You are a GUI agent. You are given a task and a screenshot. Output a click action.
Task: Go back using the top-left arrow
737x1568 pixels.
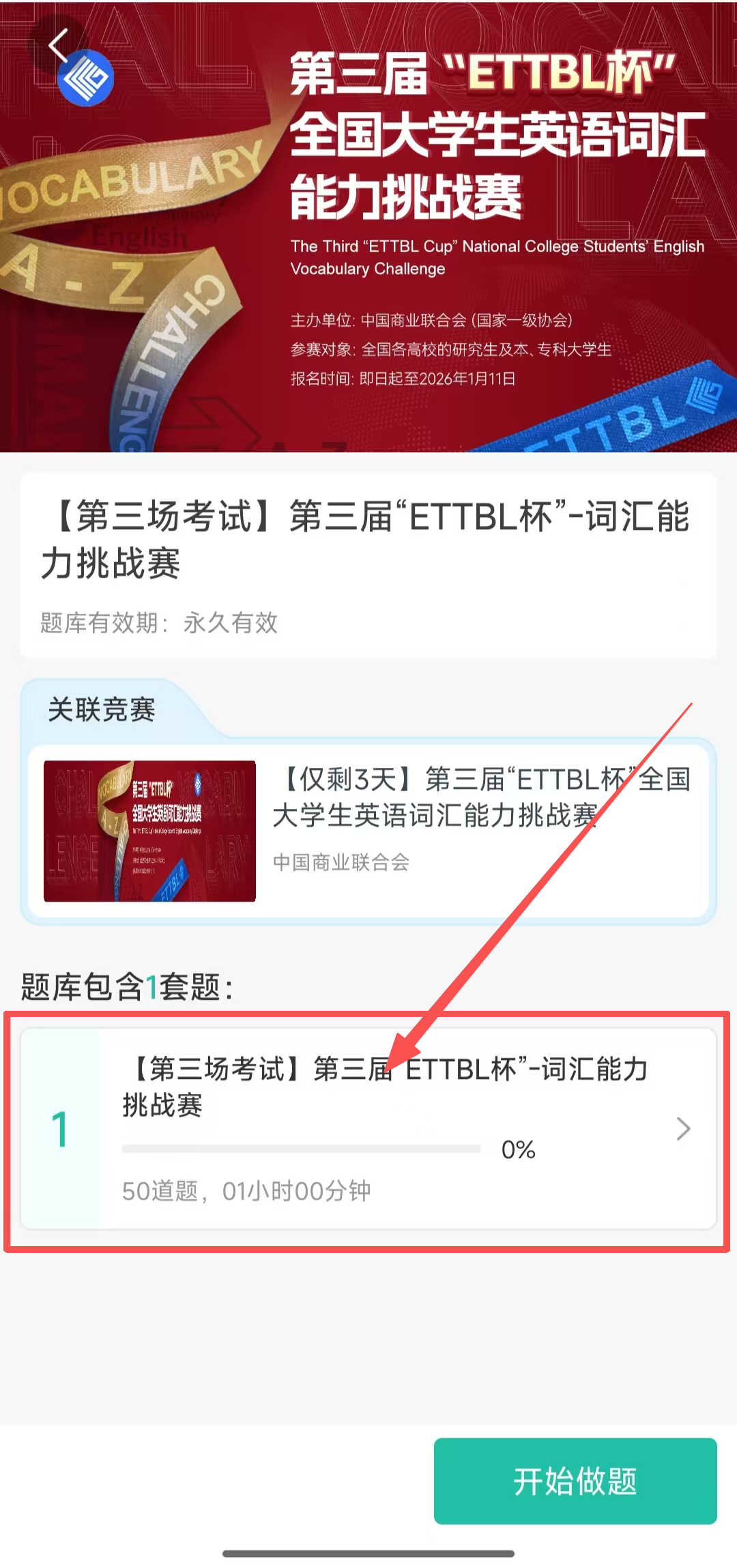click(59, 46)
